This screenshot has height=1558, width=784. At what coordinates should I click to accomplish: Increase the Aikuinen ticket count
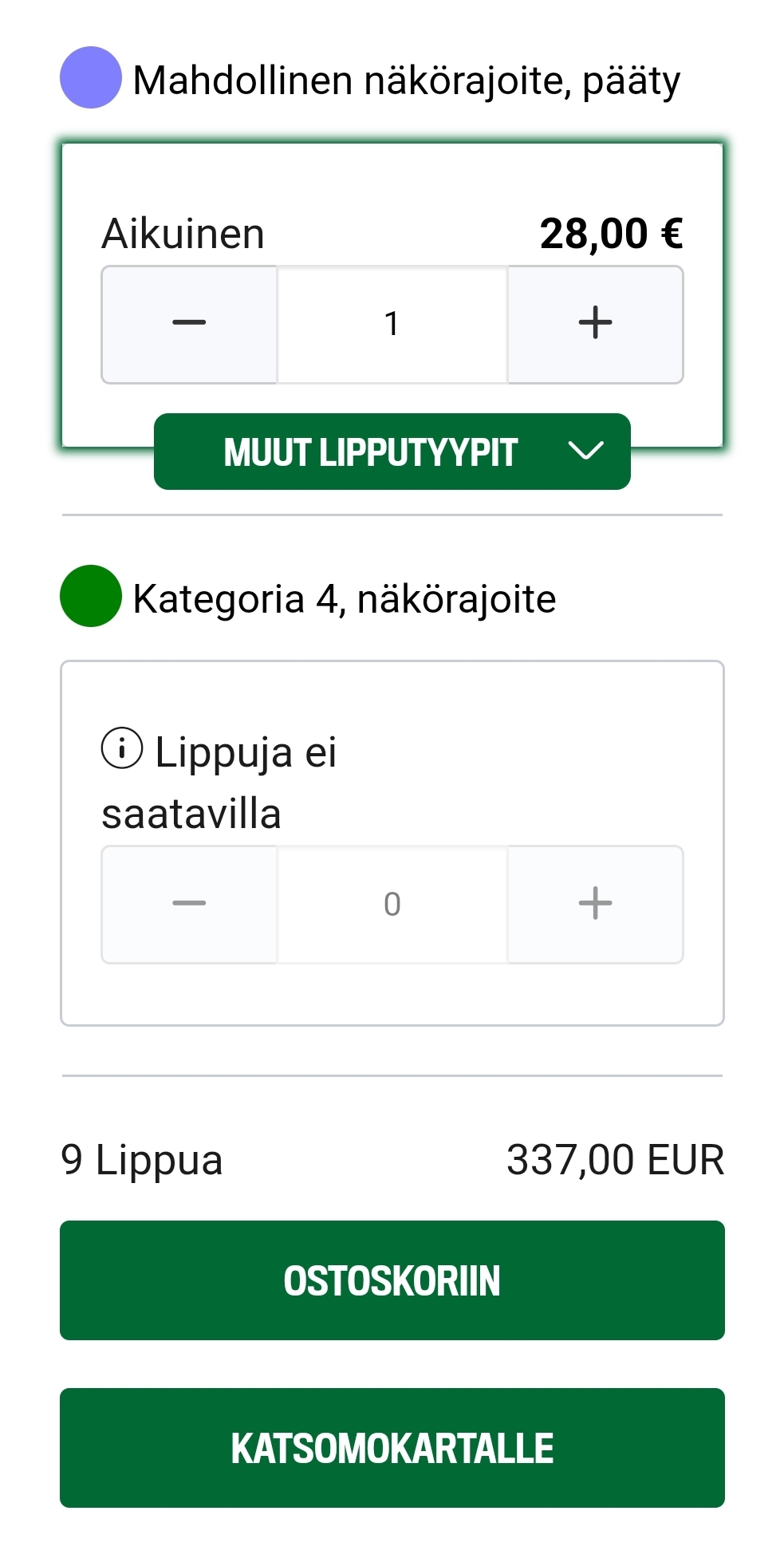[x=596, y=325]
